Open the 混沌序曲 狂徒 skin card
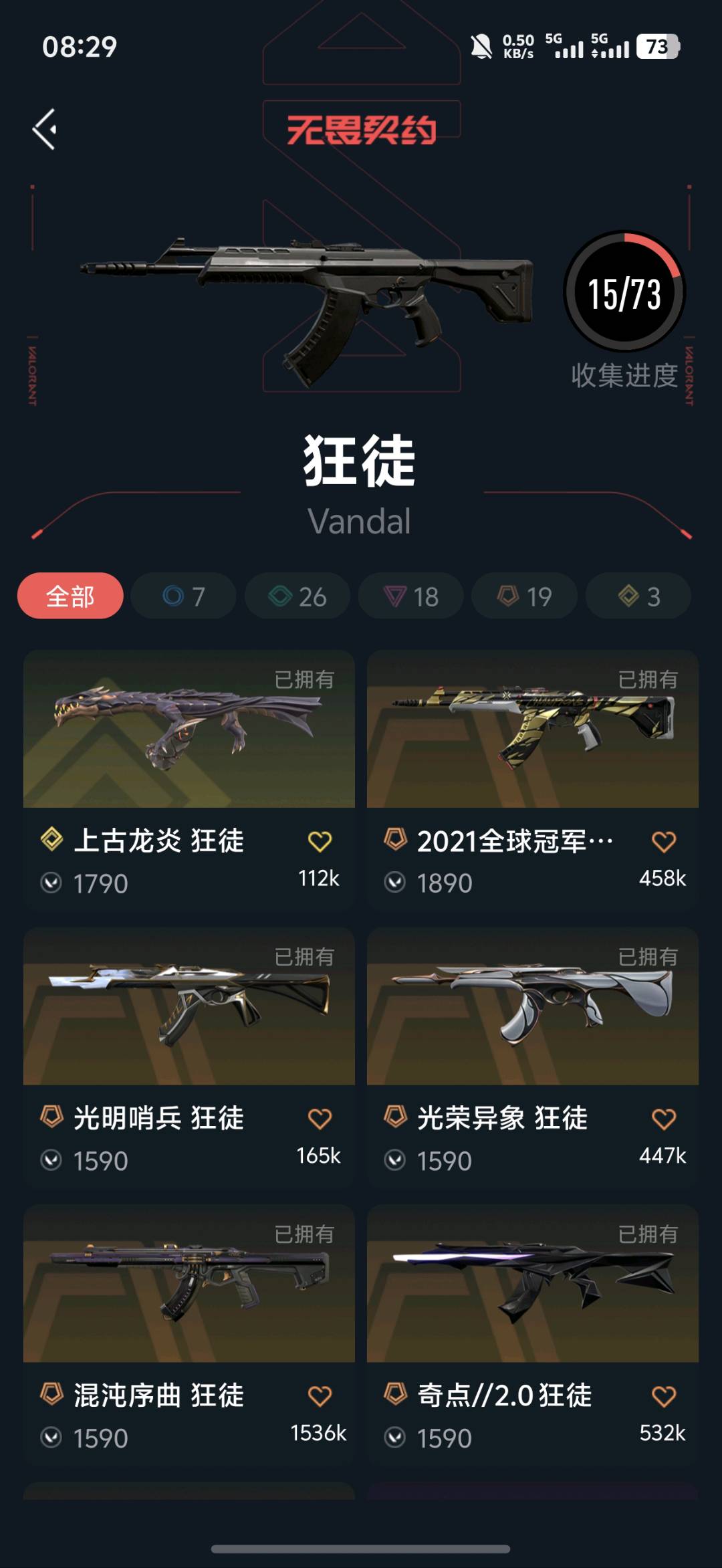The image size is (722, 1568). click(x=189, y=1284)
